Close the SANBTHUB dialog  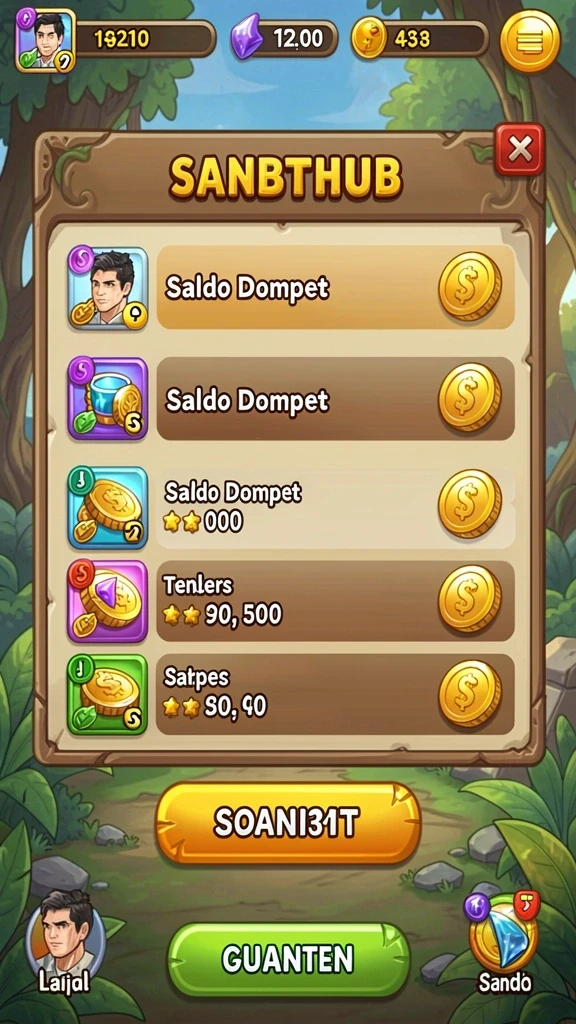[519, 150]
